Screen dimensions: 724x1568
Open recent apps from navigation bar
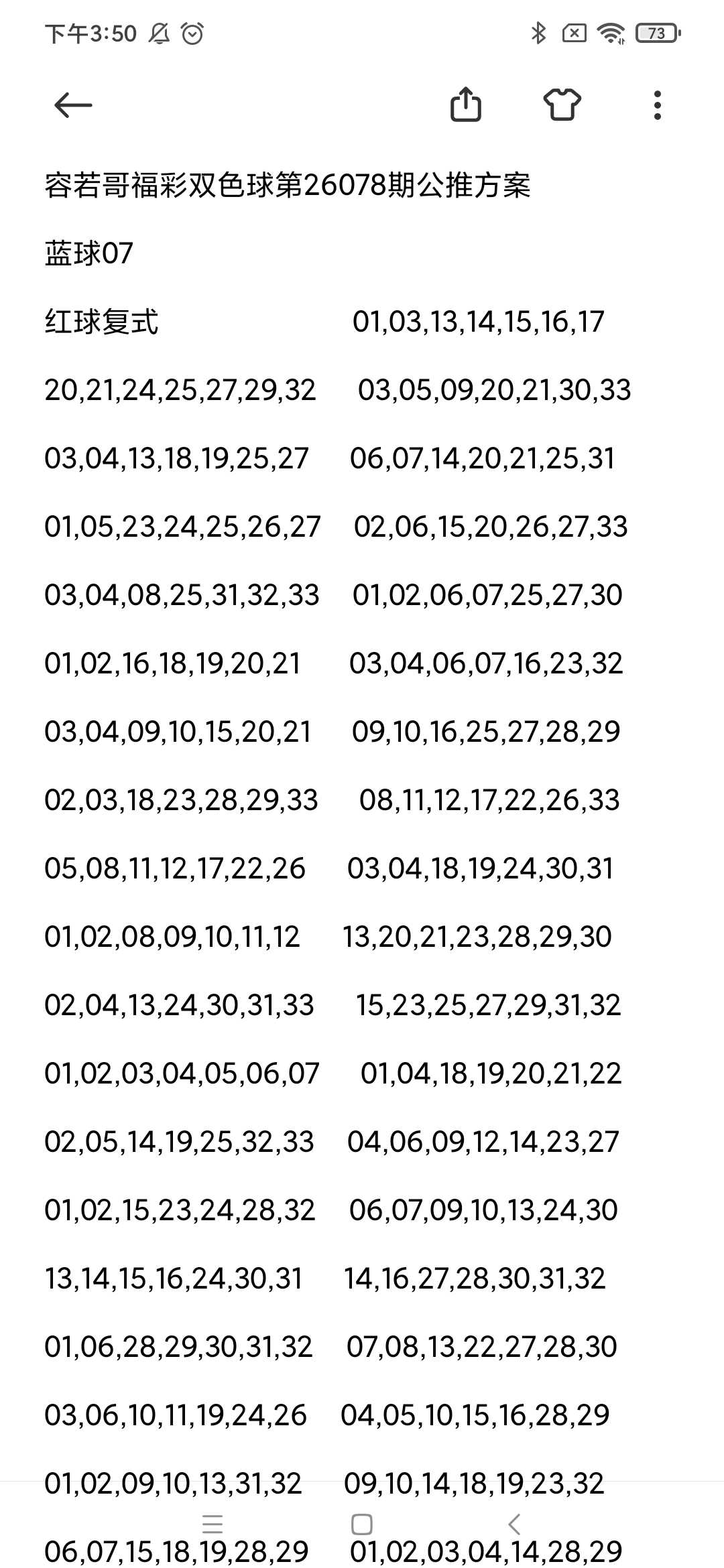click(x=213, y=1524)
